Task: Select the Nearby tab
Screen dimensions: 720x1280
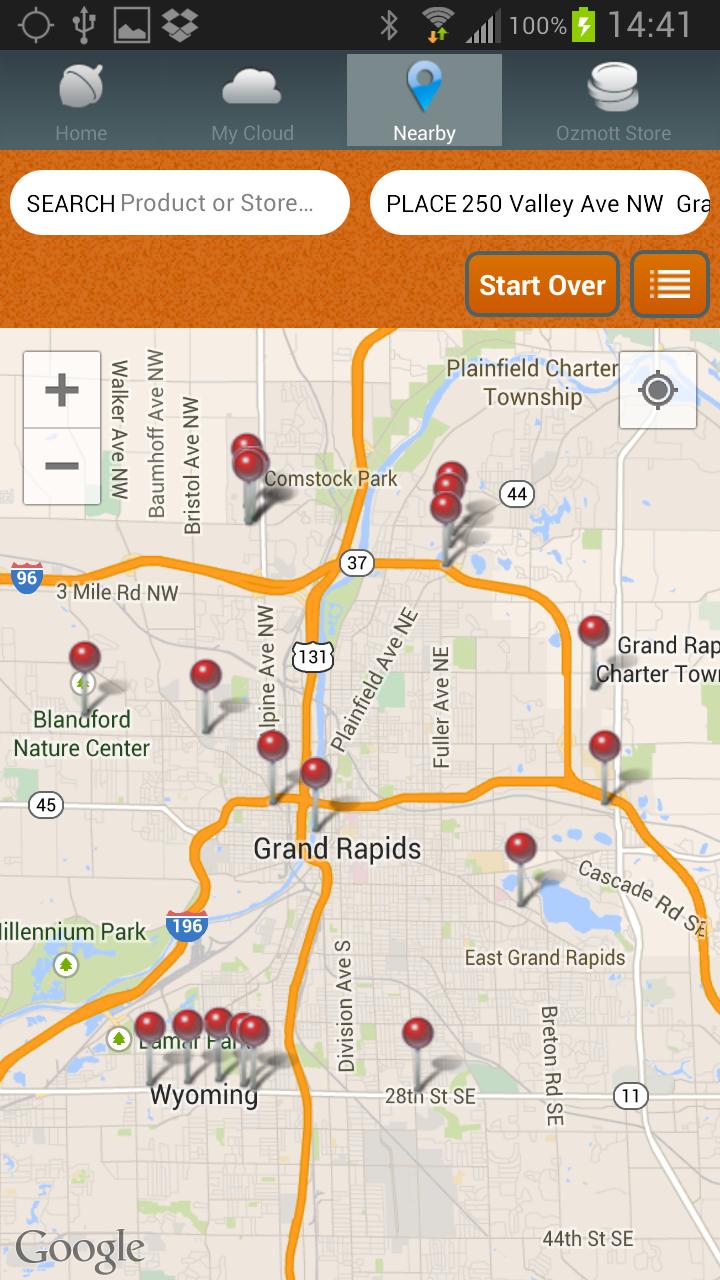Action: (424, 101)
